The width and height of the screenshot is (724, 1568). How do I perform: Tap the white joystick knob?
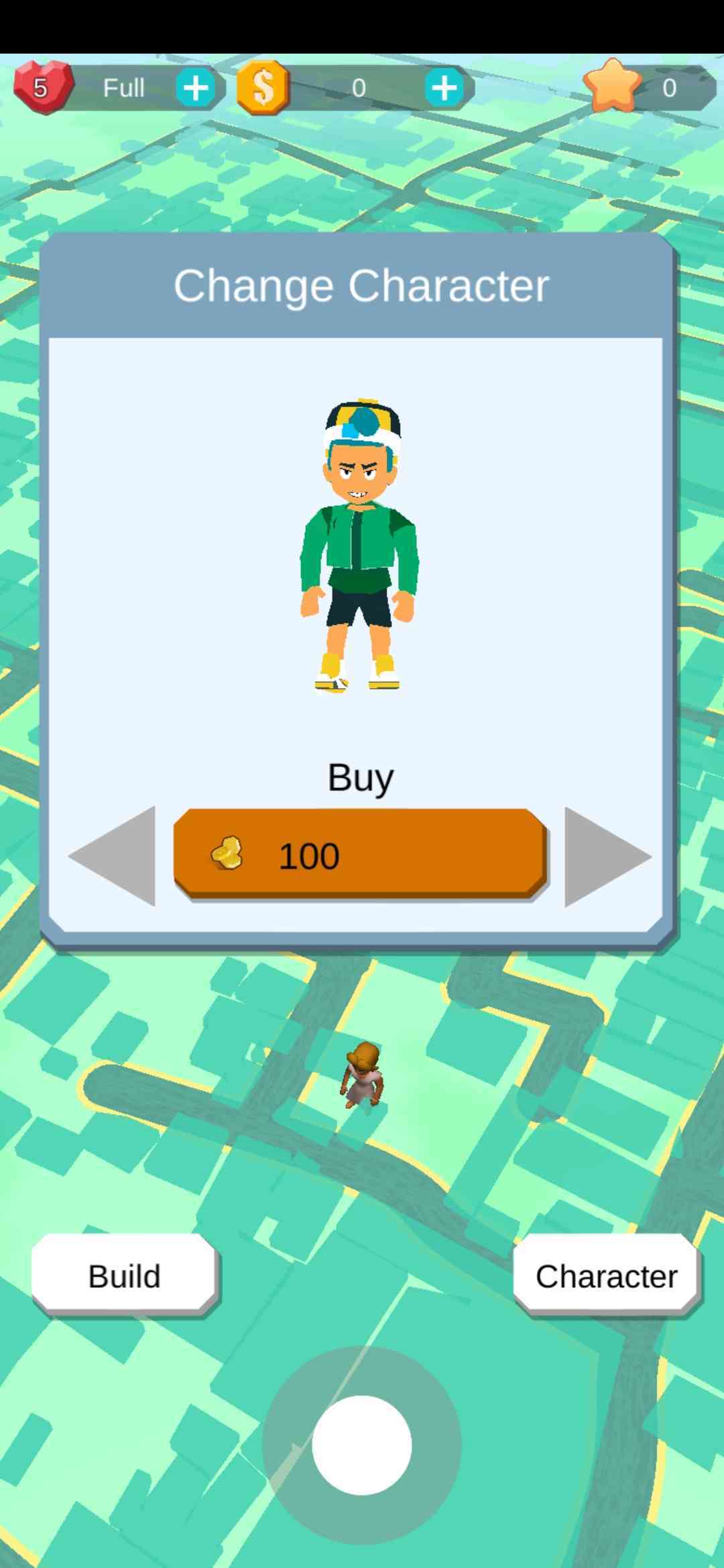point(362,1445)
